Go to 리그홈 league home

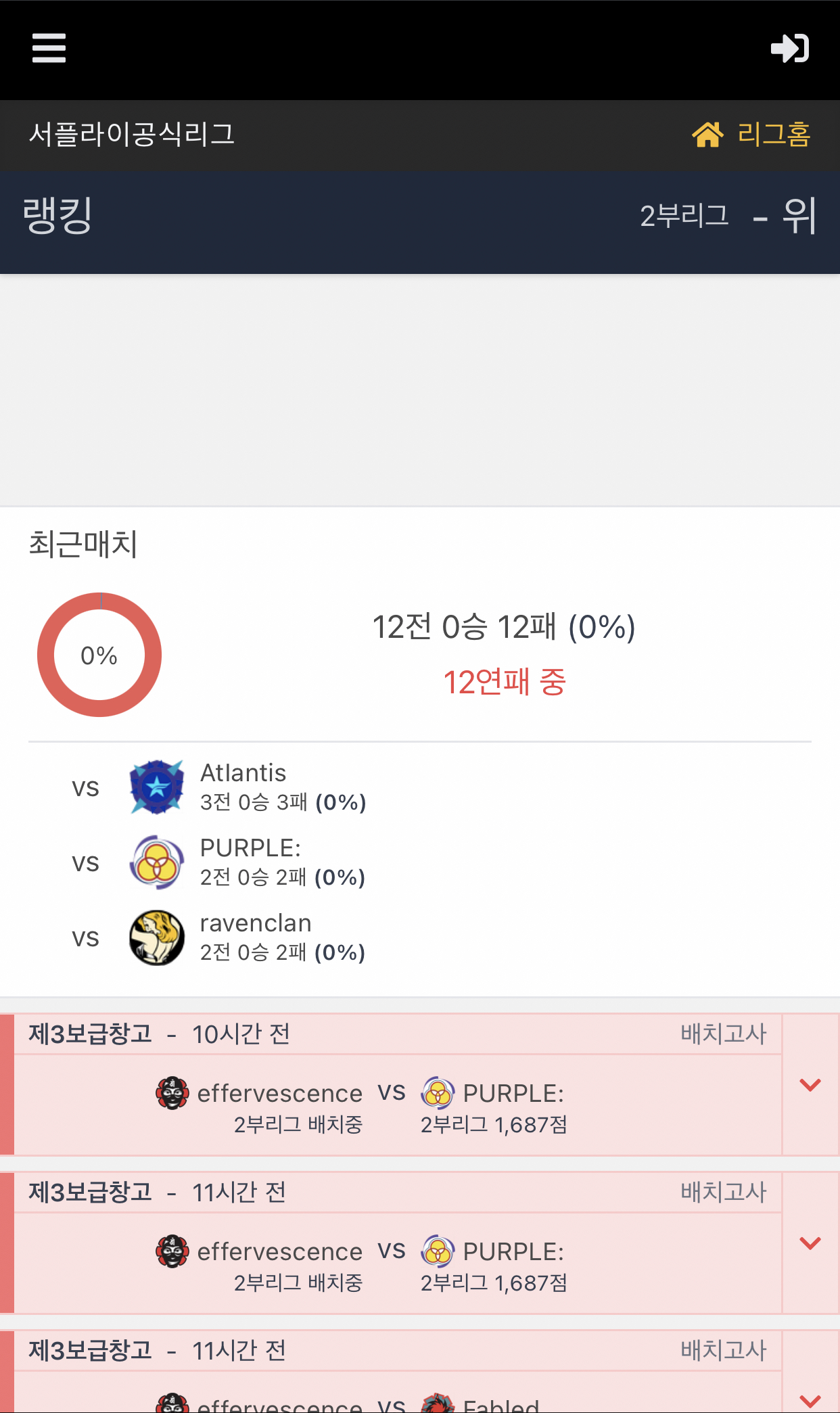751,135
